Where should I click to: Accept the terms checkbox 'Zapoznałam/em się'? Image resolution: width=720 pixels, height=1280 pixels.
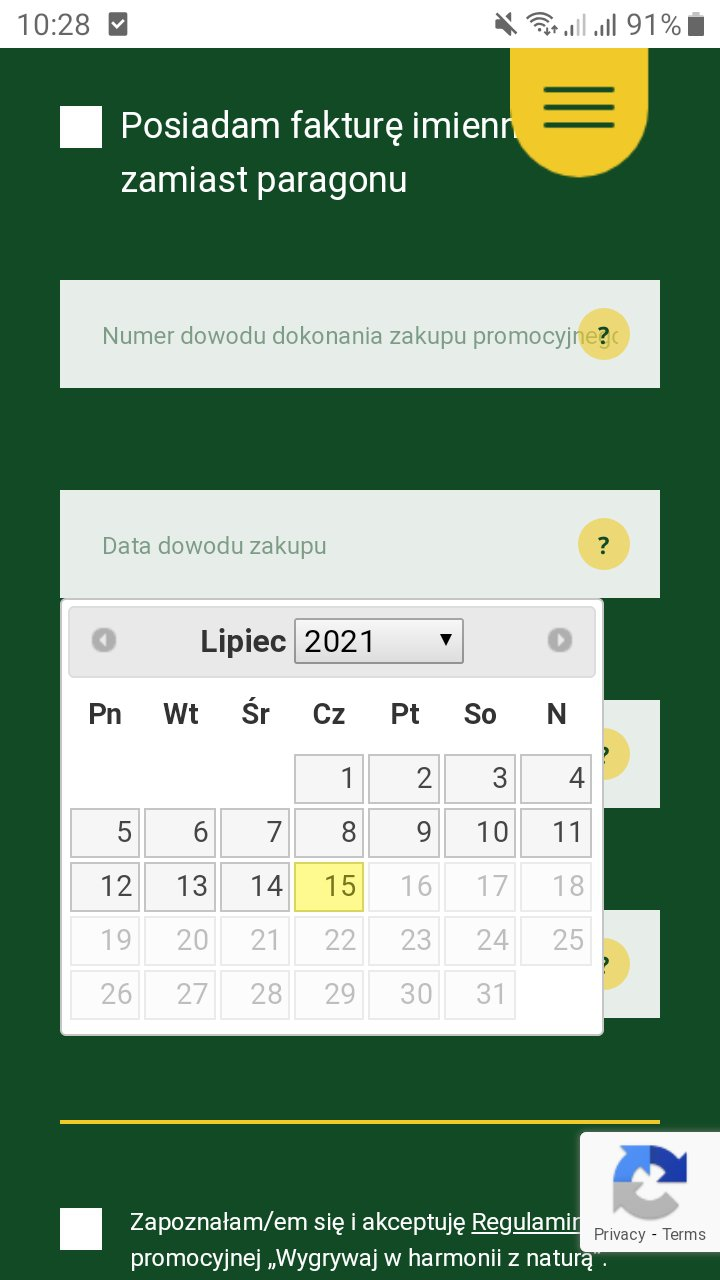tap(81, 1229)
